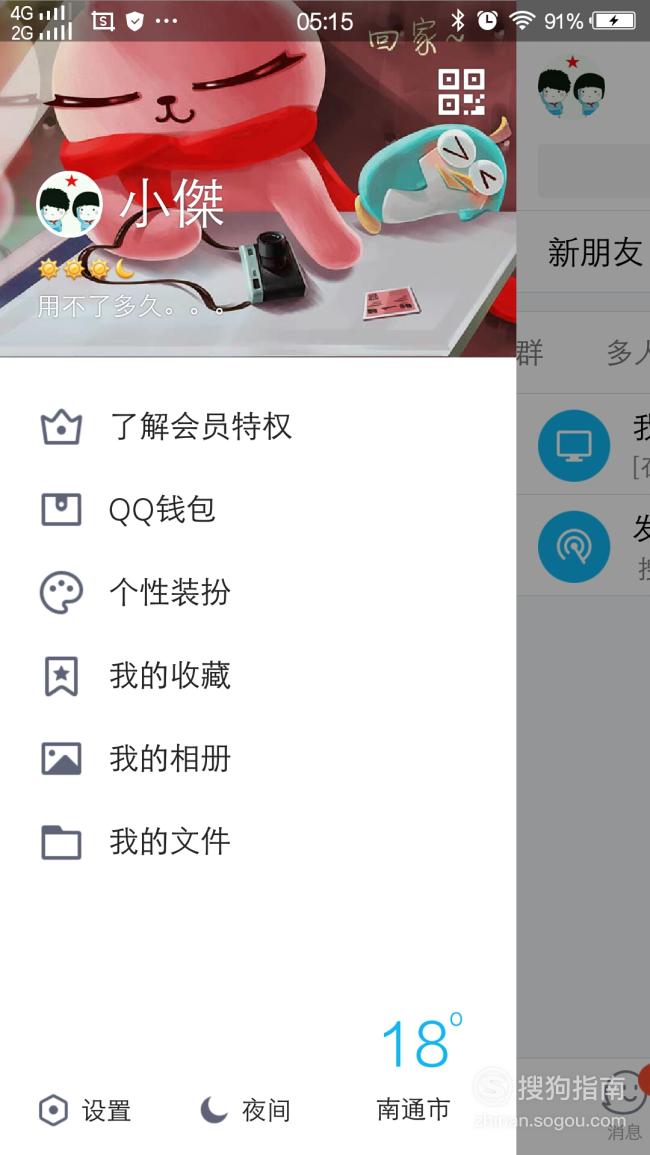Open 个性装扮
The height and width of the screenshot is (1155, 650).
click(x=258, y=593)
